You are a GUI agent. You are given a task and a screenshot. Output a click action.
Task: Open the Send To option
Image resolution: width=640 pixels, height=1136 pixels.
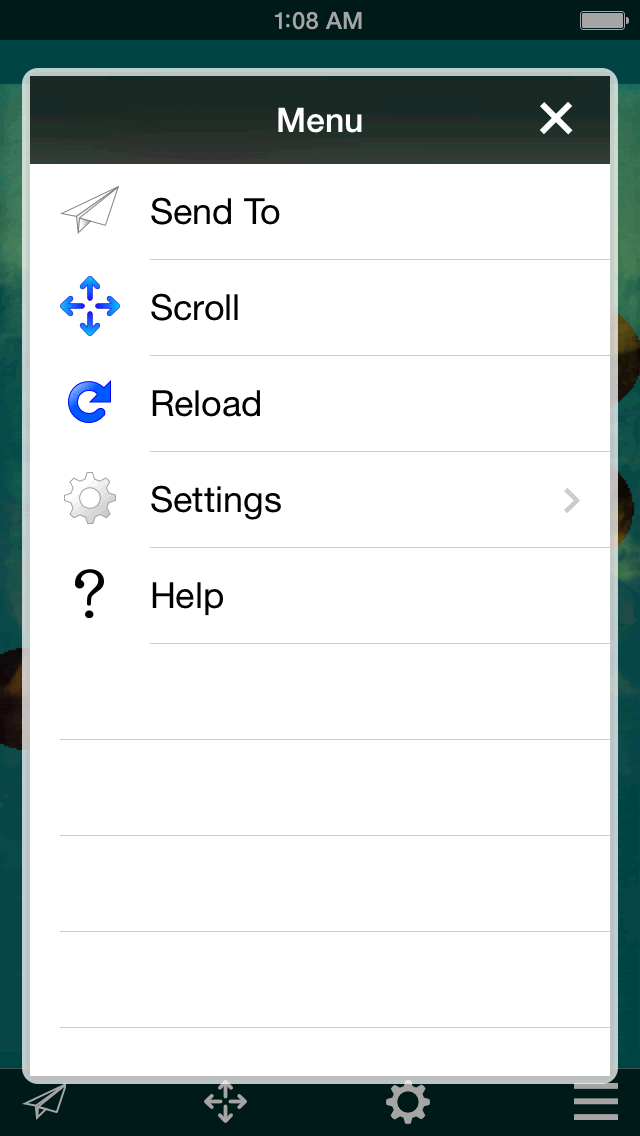320,212
